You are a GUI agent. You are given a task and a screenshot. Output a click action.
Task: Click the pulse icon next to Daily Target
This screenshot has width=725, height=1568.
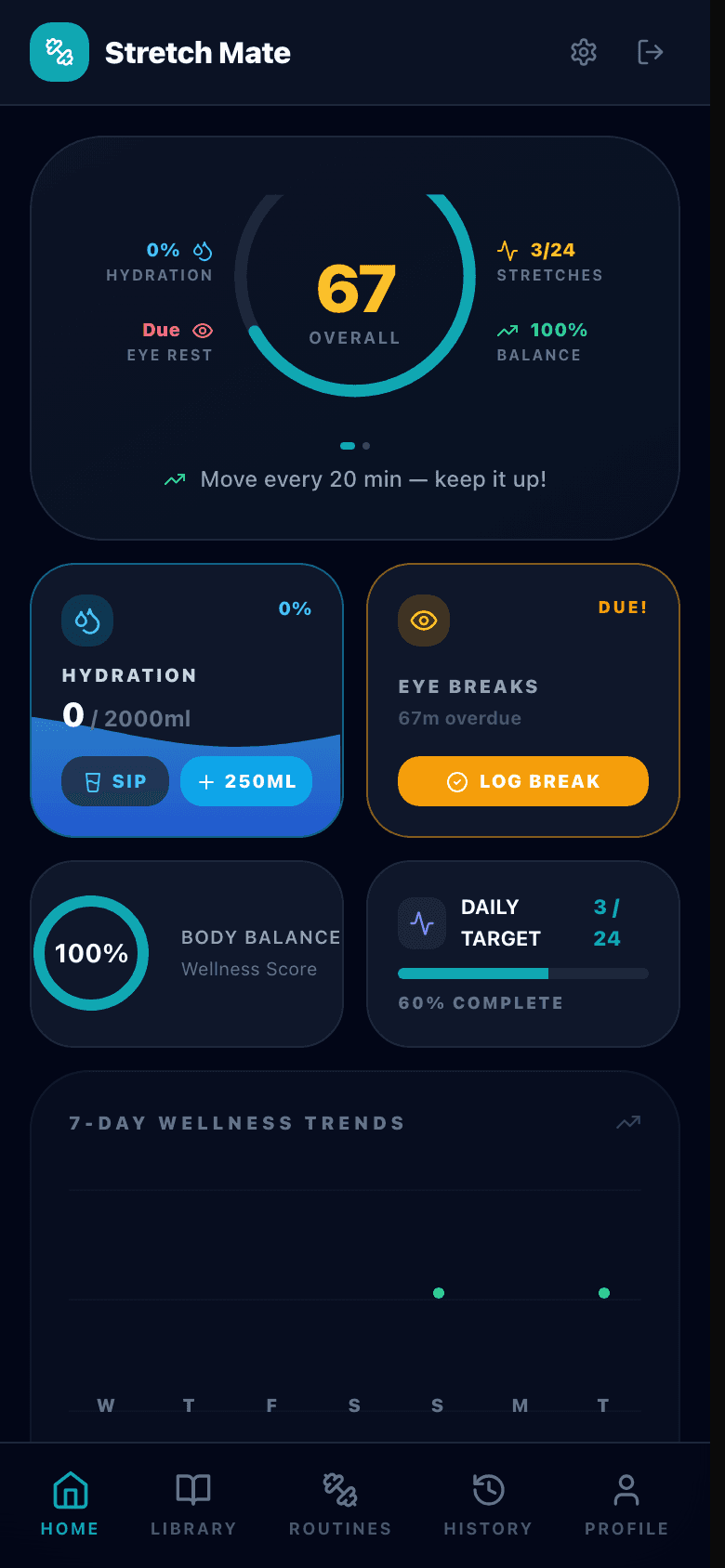tap(421, 922)
